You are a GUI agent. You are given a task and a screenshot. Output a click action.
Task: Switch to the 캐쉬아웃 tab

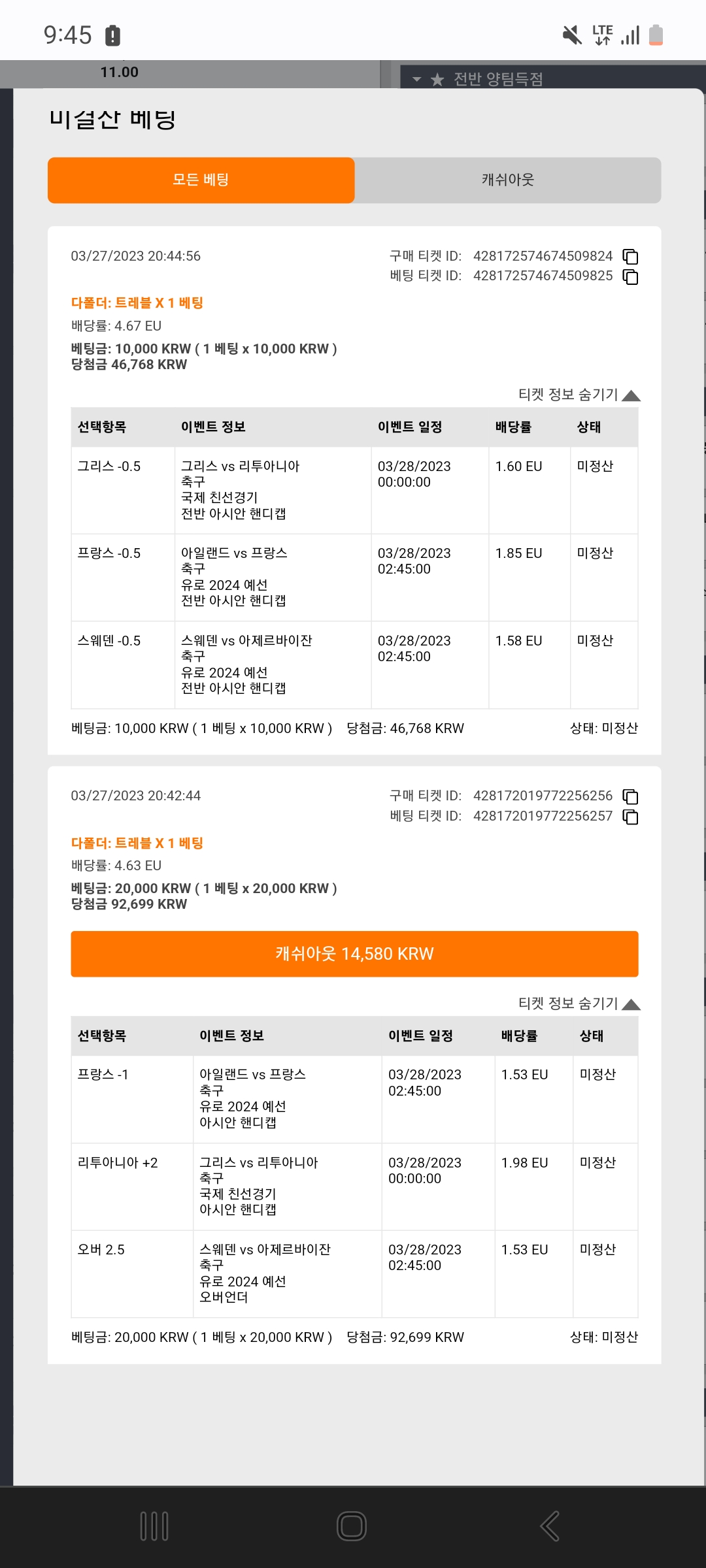508,180
